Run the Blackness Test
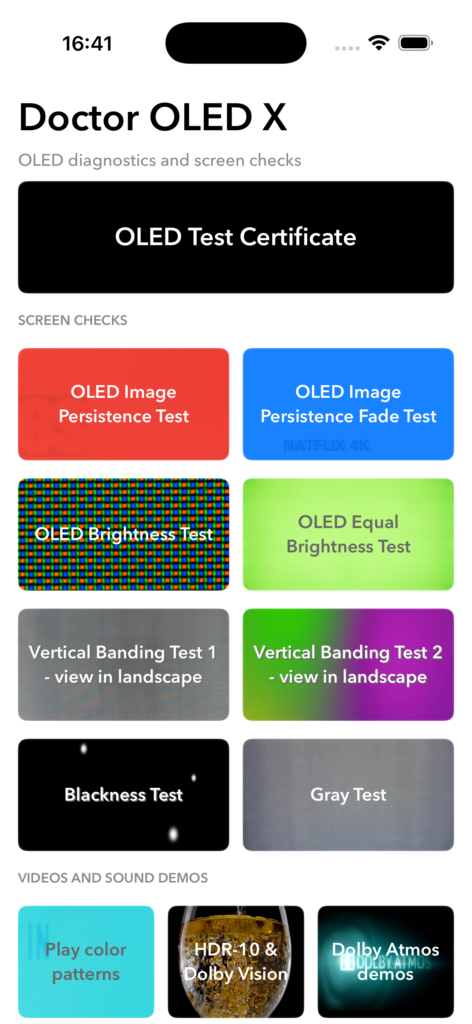The height and width of the screenshot is (1024, 472). [x=123, y=795]
